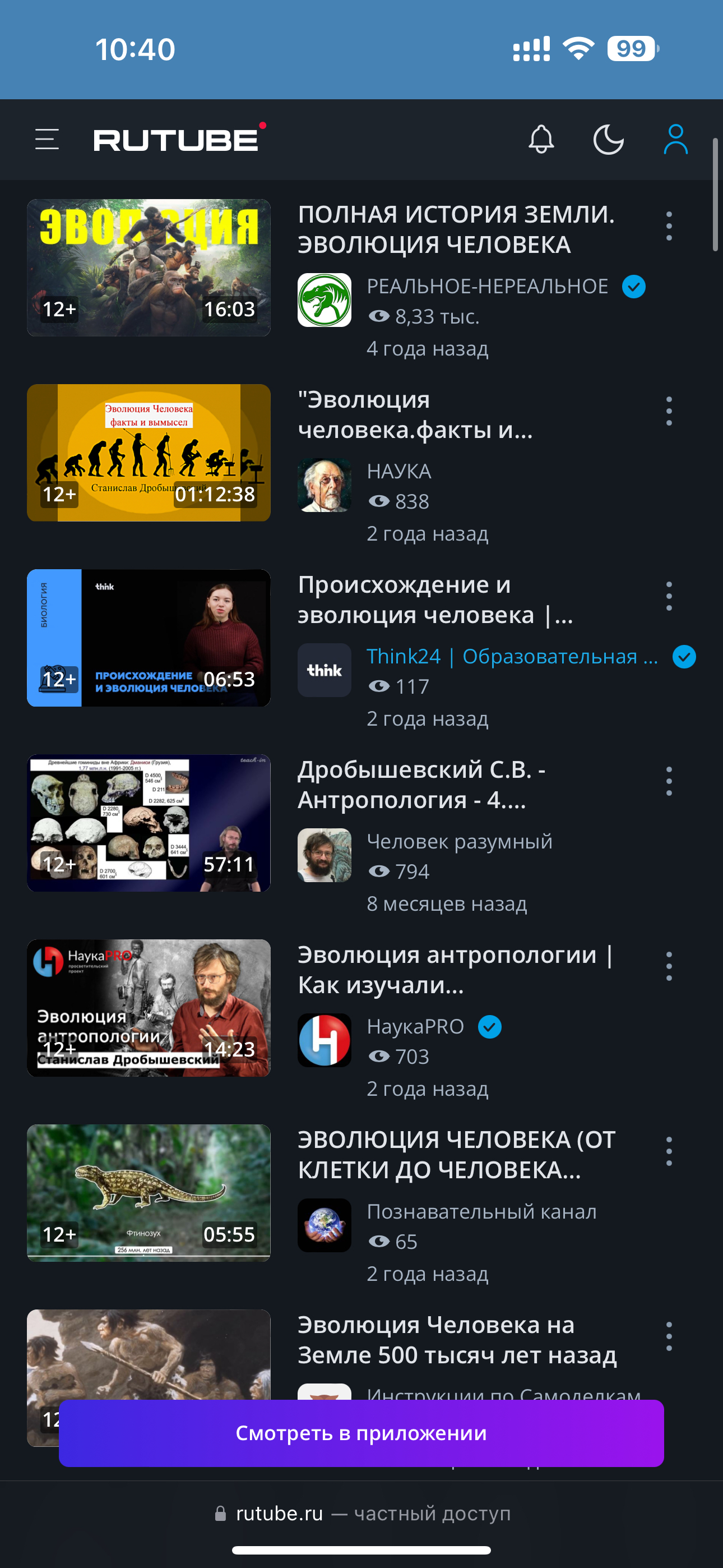Open the notifications bell
This screenshot has width=723, height=1568.
click(x=541, y=140)
